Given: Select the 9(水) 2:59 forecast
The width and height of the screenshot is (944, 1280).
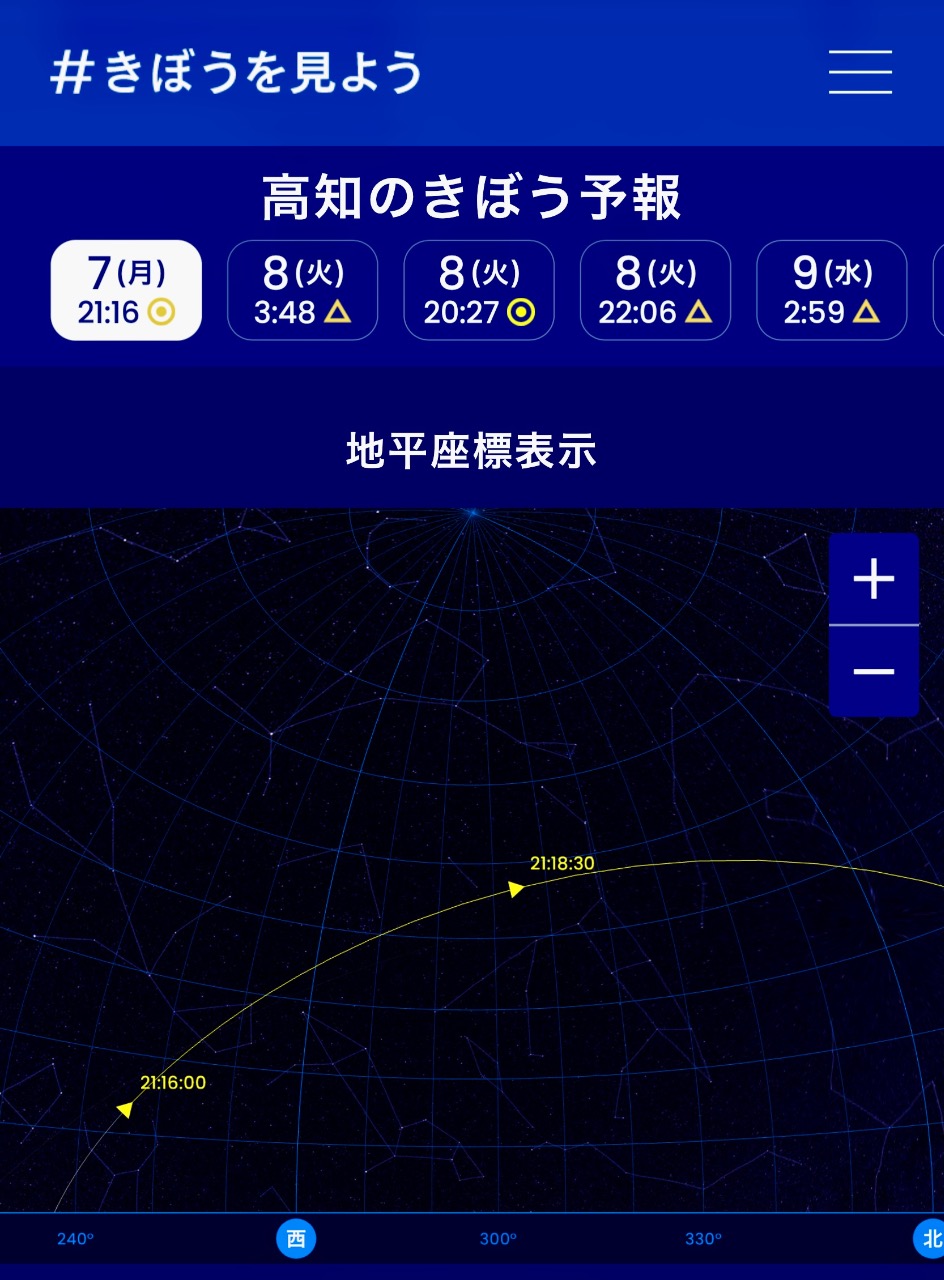Looking at the screenshot, I should 831,290.
